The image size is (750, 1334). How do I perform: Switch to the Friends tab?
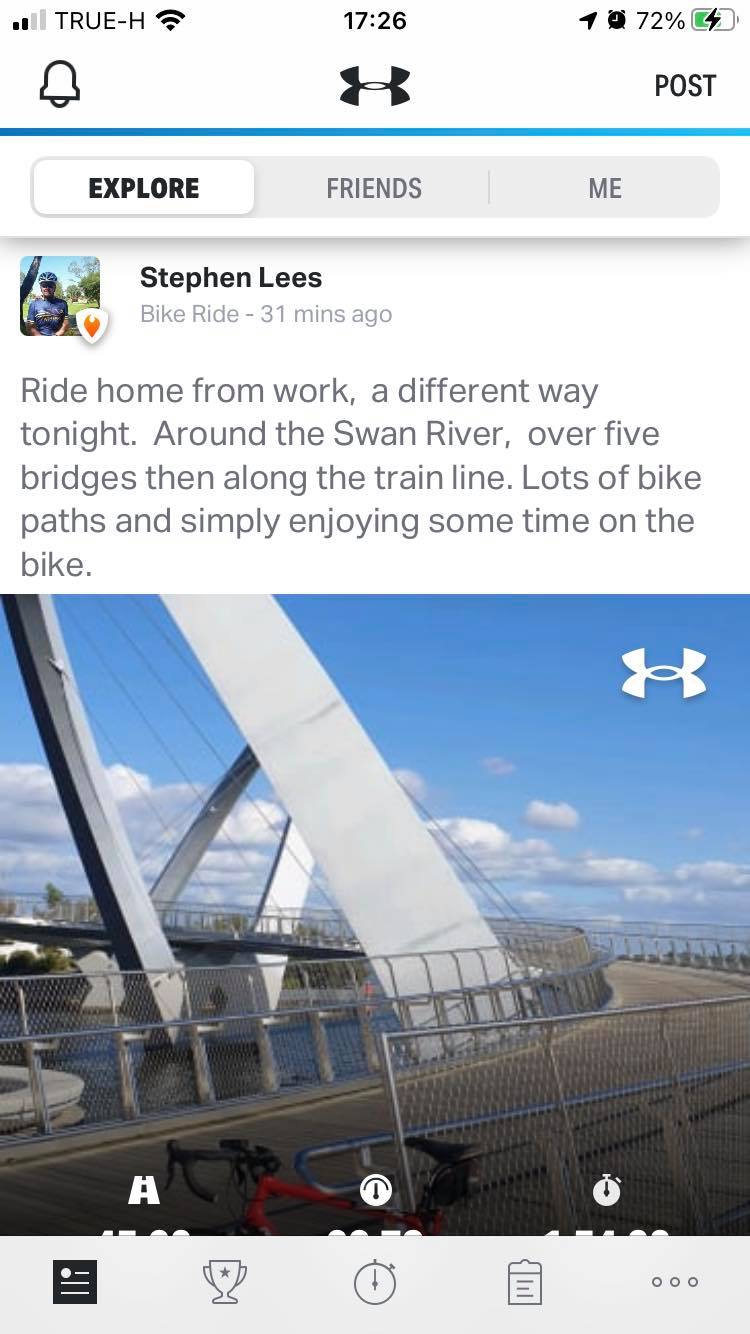pyautogui.click(x=374, y=188)
